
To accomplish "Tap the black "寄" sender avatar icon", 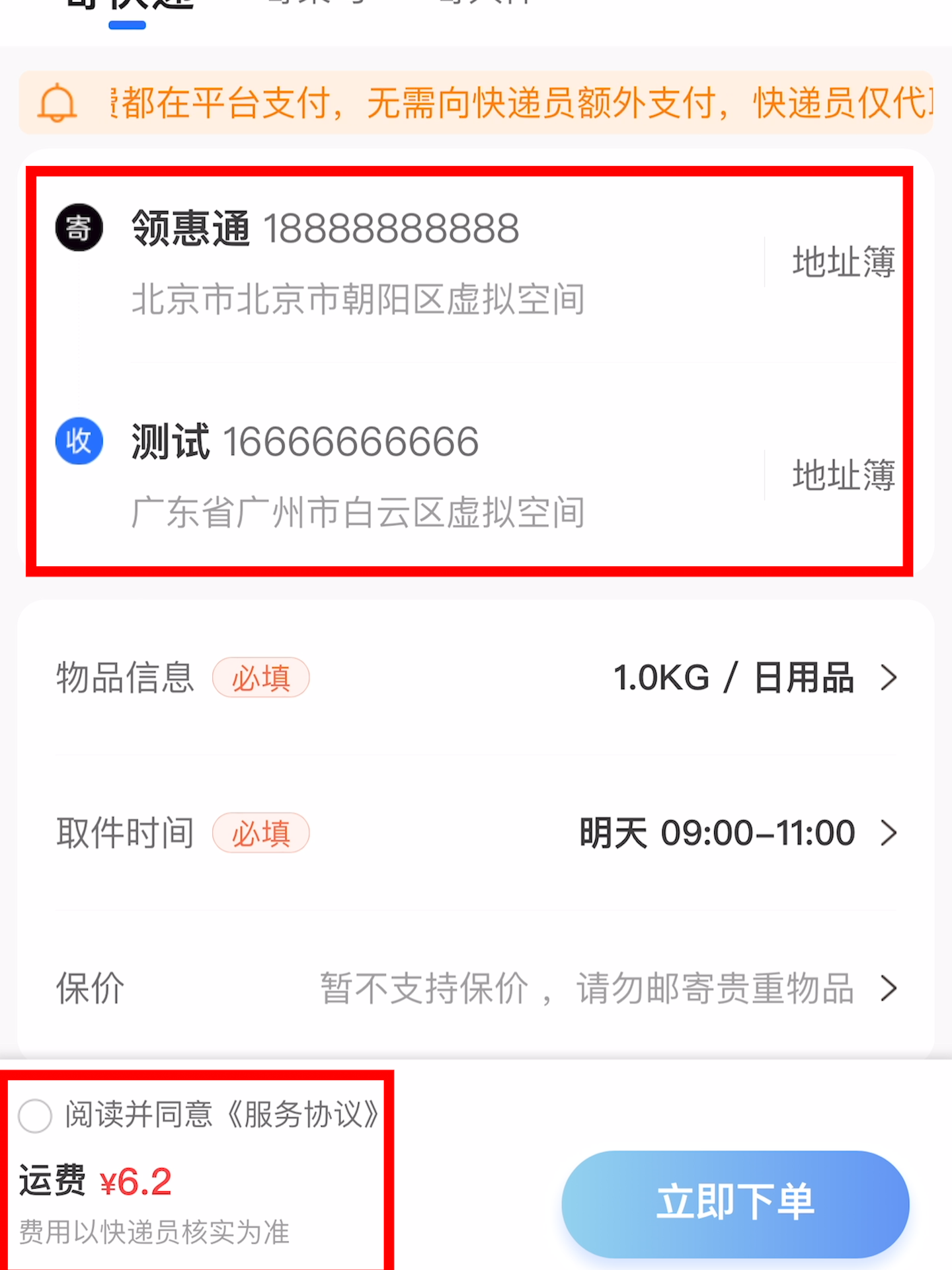I will [x=78, y=227].
